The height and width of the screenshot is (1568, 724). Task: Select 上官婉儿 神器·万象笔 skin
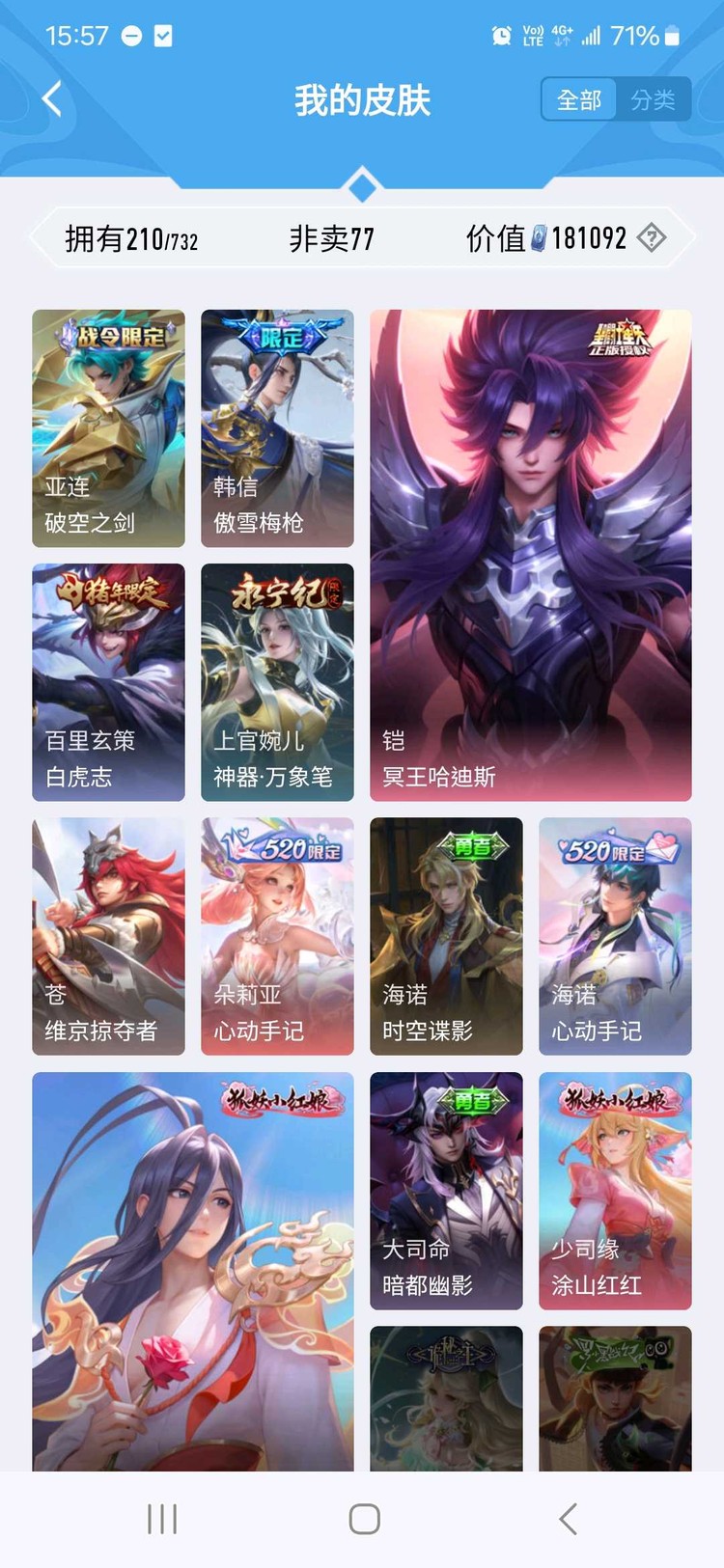click(277, 681)
